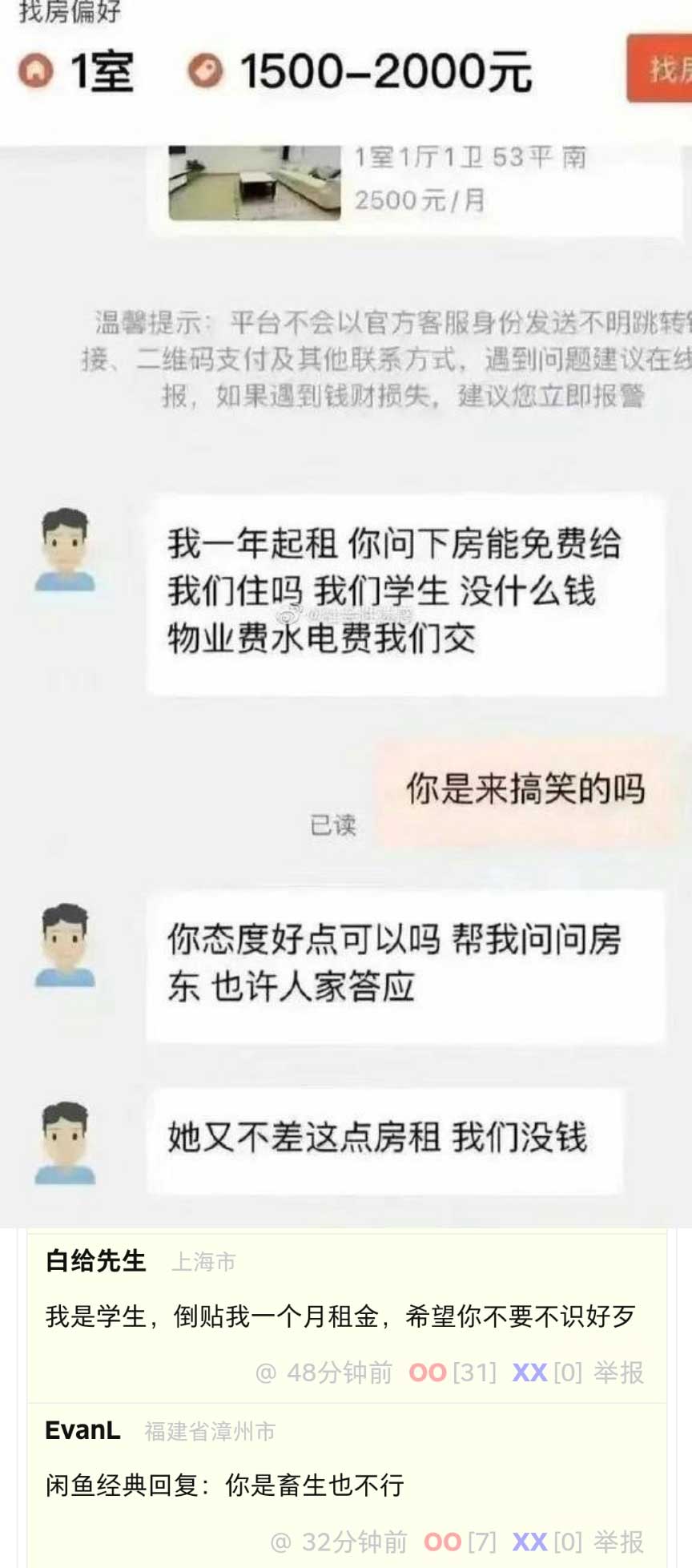Reply to EvanL using the @ link
The width and height of the screenshot is (692, 1568).
pyautogui.click(x=280, y=1542)
